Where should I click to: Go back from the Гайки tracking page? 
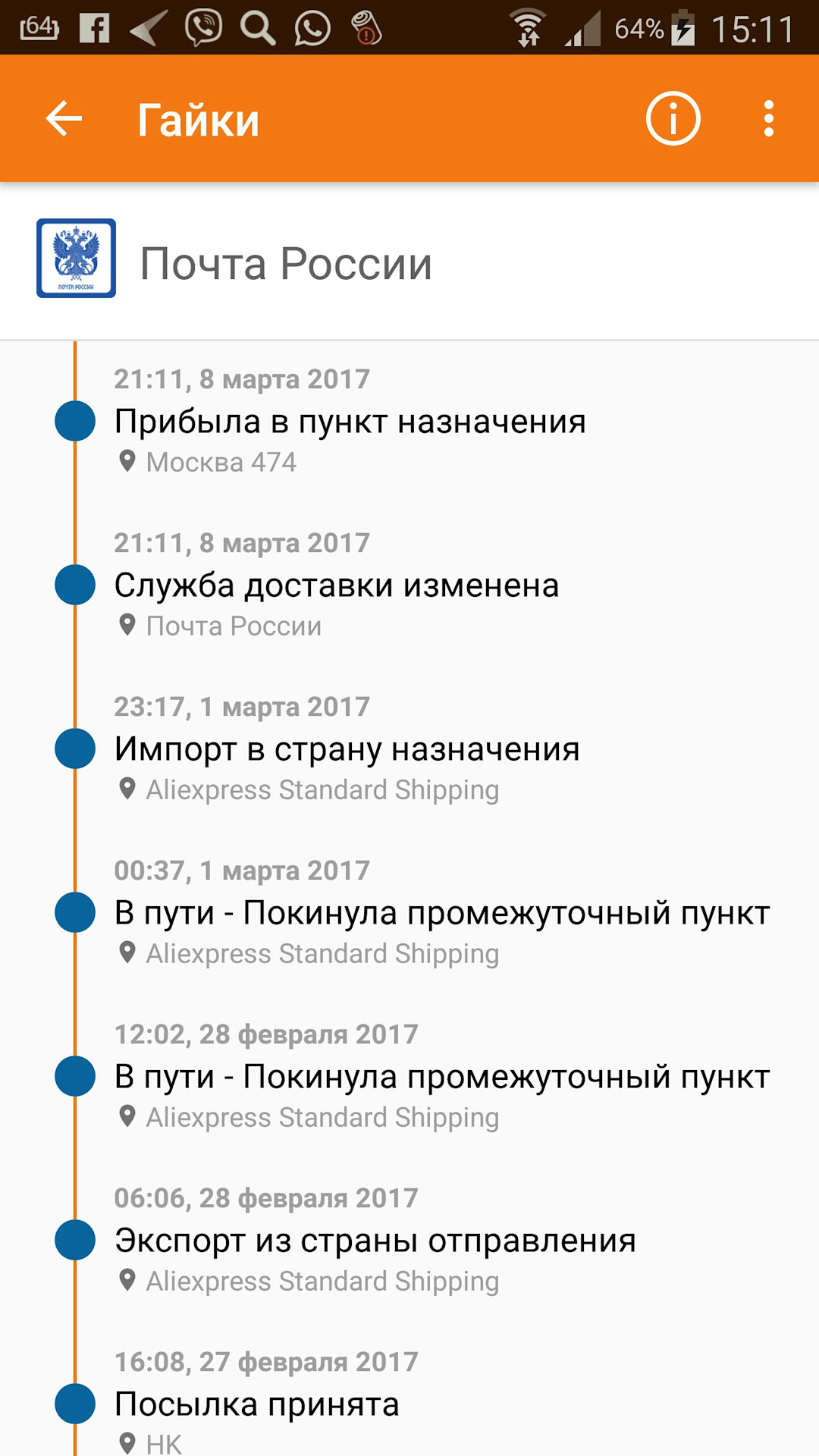64,119
